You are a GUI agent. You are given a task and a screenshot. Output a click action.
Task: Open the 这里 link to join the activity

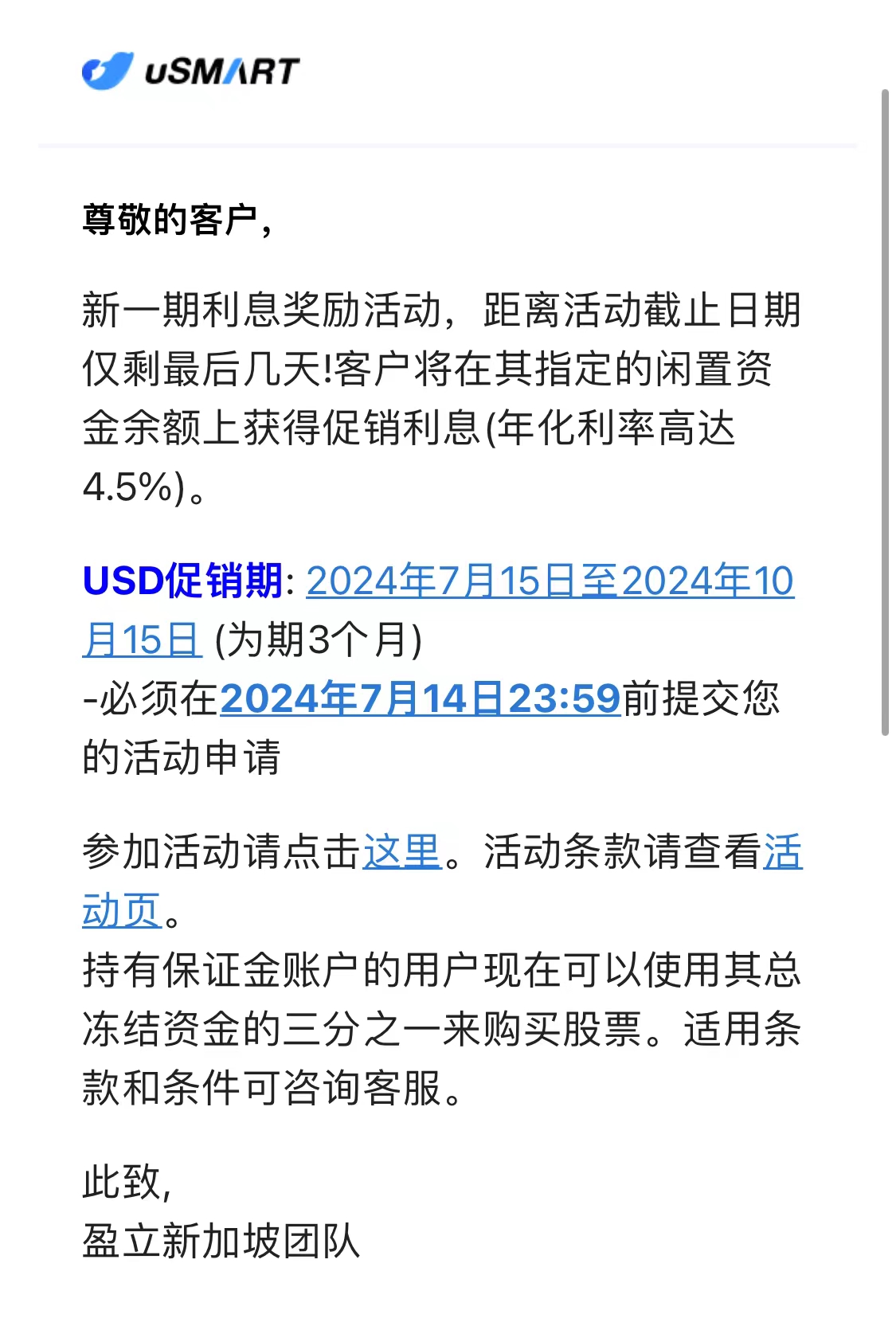tap(401, 852)
